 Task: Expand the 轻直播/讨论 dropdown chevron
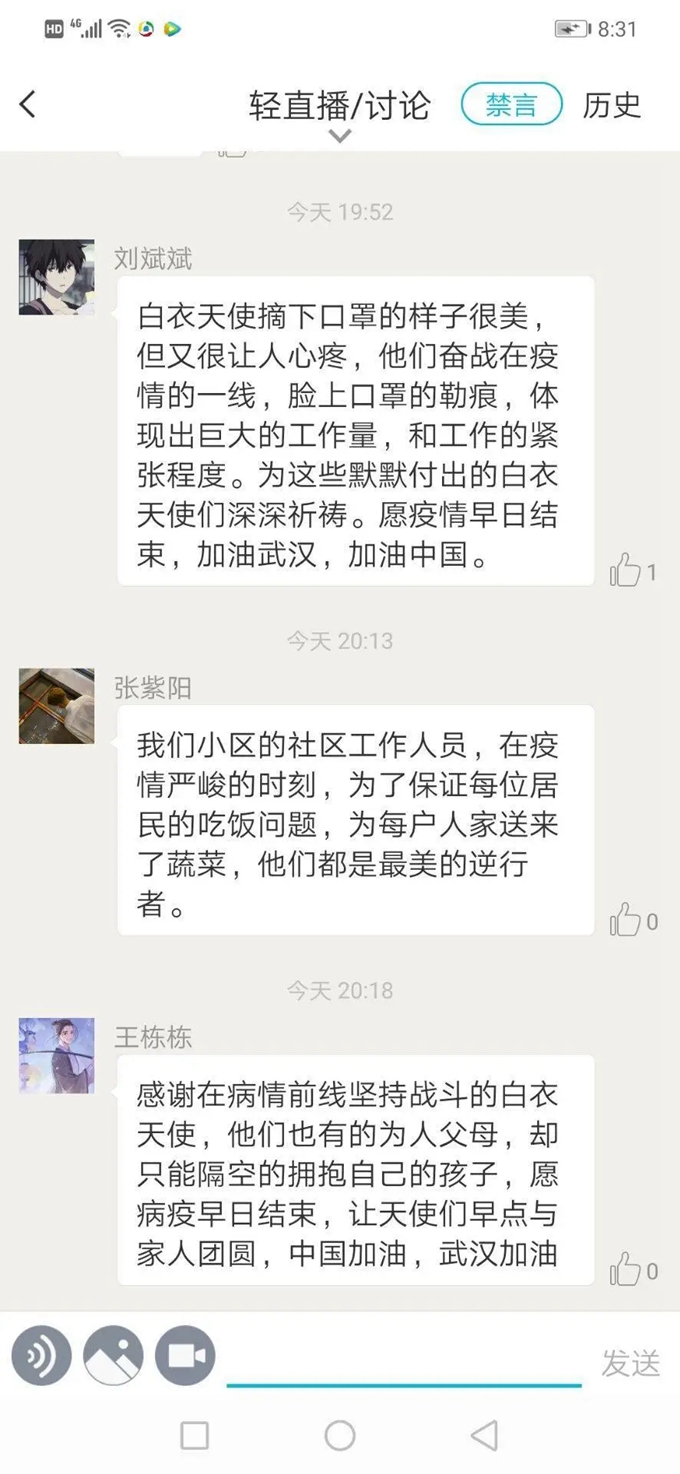[x=340, y=136]
